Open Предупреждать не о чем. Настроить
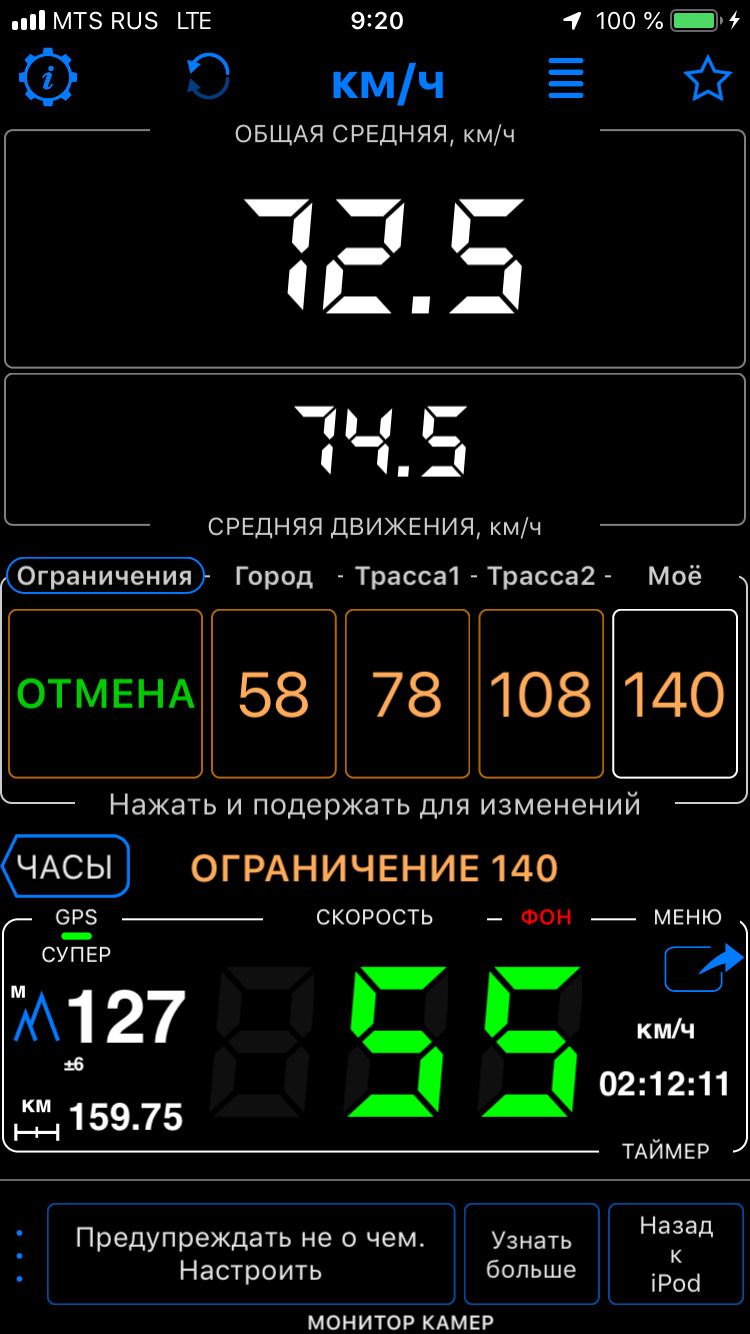The height and width of the screenshot is (1334, 750). (x=251, y=1254)
